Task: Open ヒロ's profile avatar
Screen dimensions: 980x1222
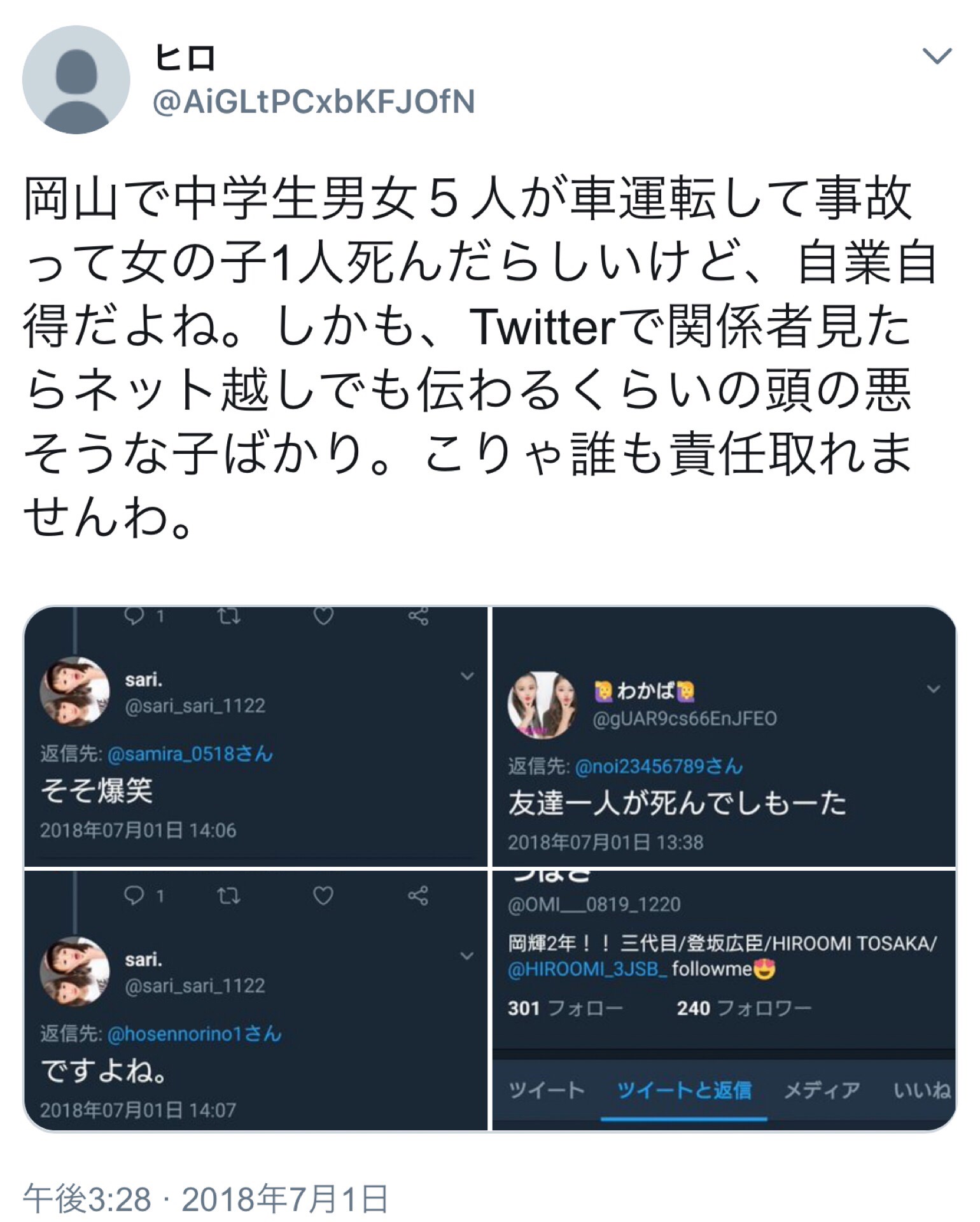Action: point(76,80)
